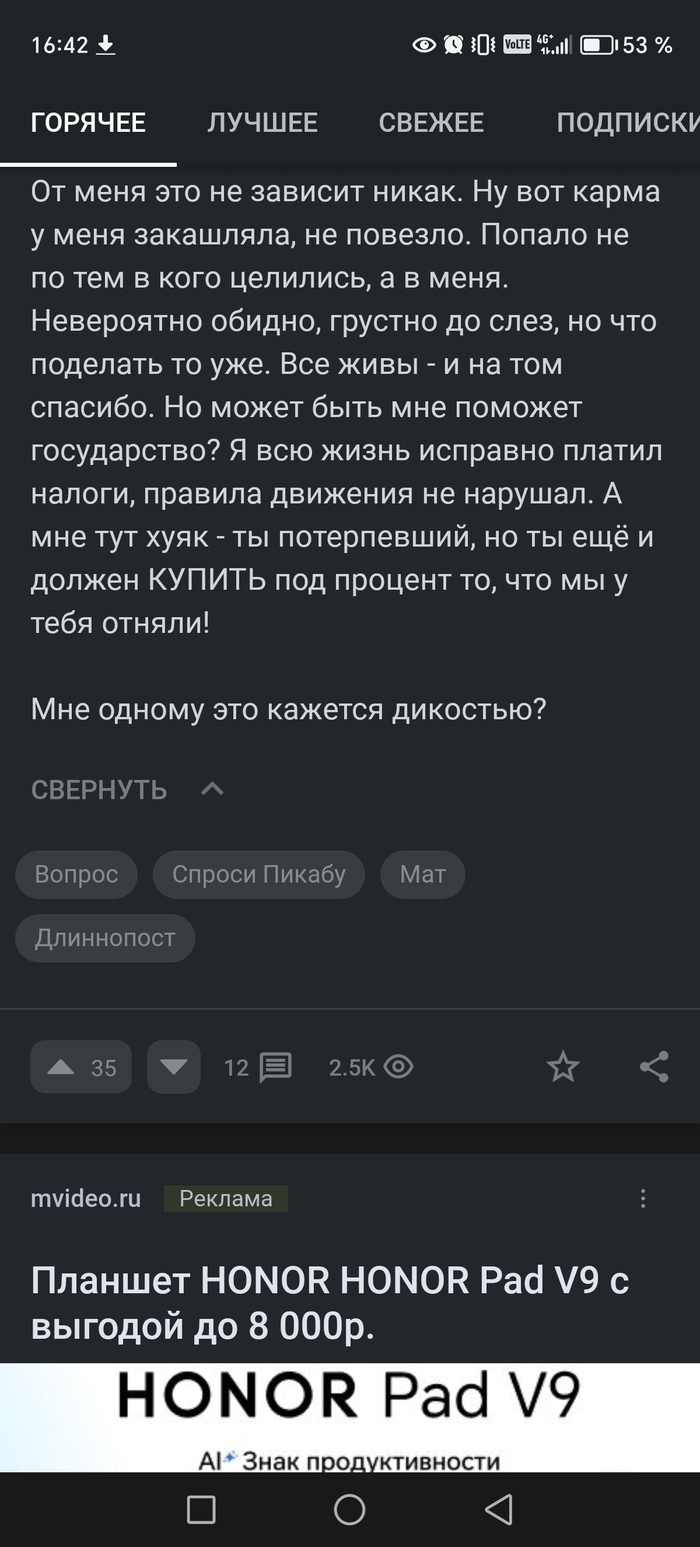Switch to the СВЕЖЕЕ tab
This screenshot has height=1547, width=700.
(431, 122)
